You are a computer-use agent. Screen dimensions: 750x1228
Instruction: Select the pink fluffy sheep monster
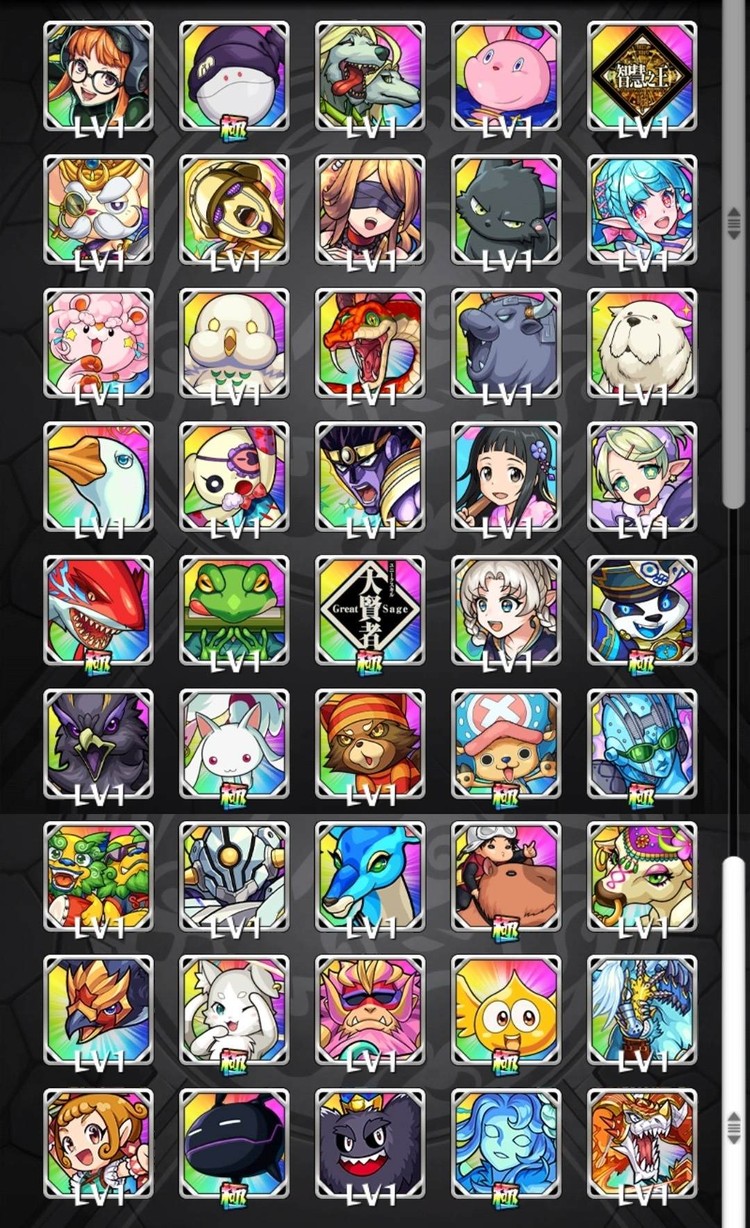(98, 343)
